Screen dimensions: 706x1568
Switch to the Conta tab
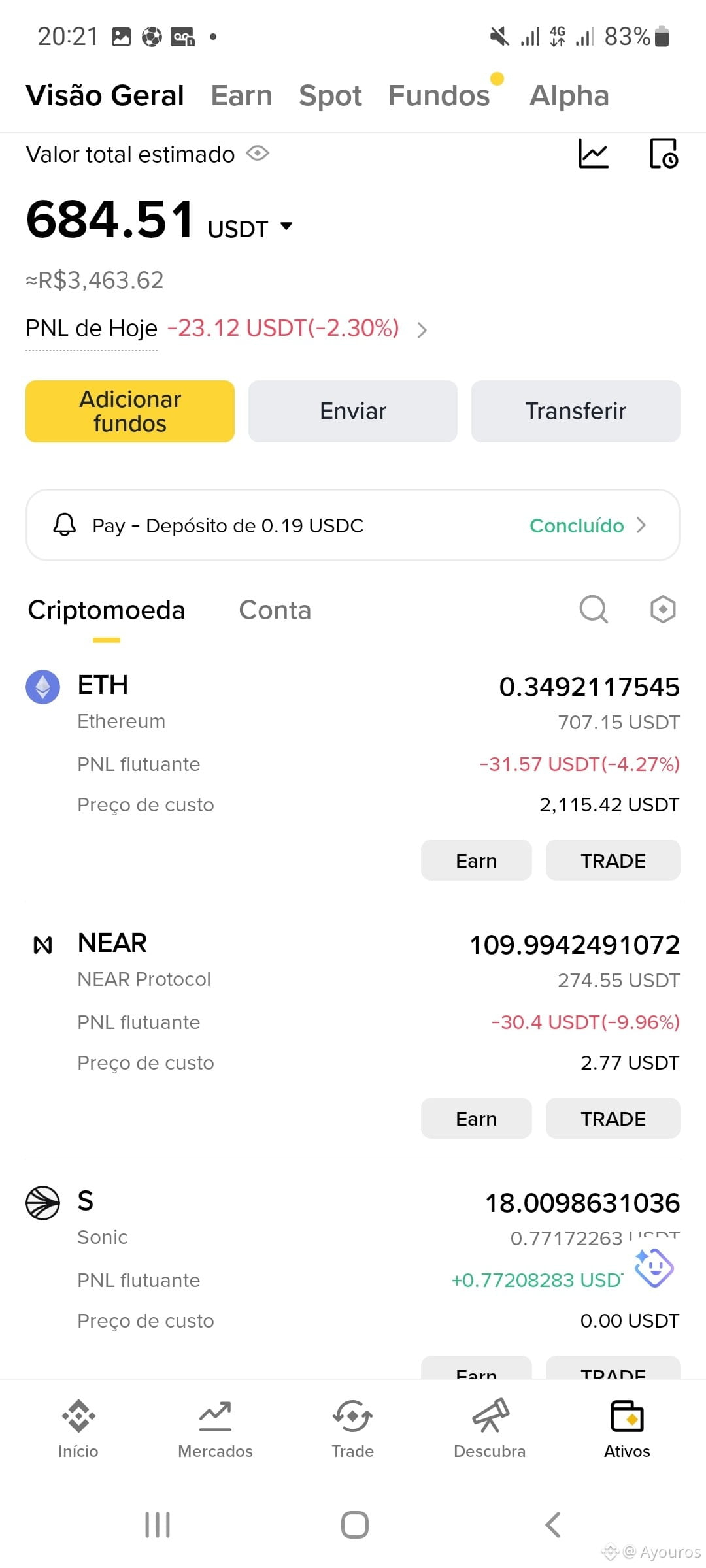point(275,610)
